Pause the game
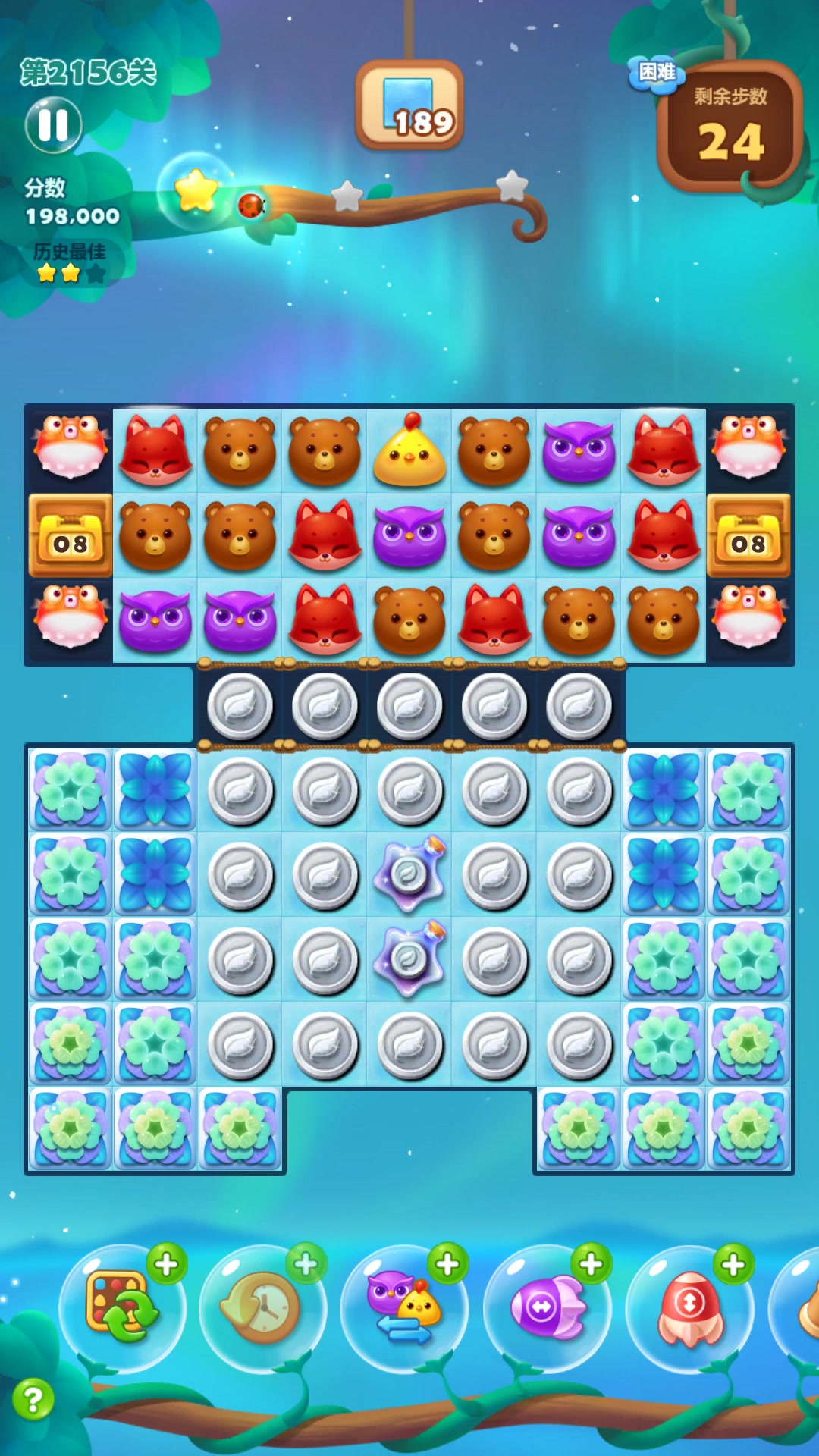The width and height of the screenshot is (819, 1456). 53,125
